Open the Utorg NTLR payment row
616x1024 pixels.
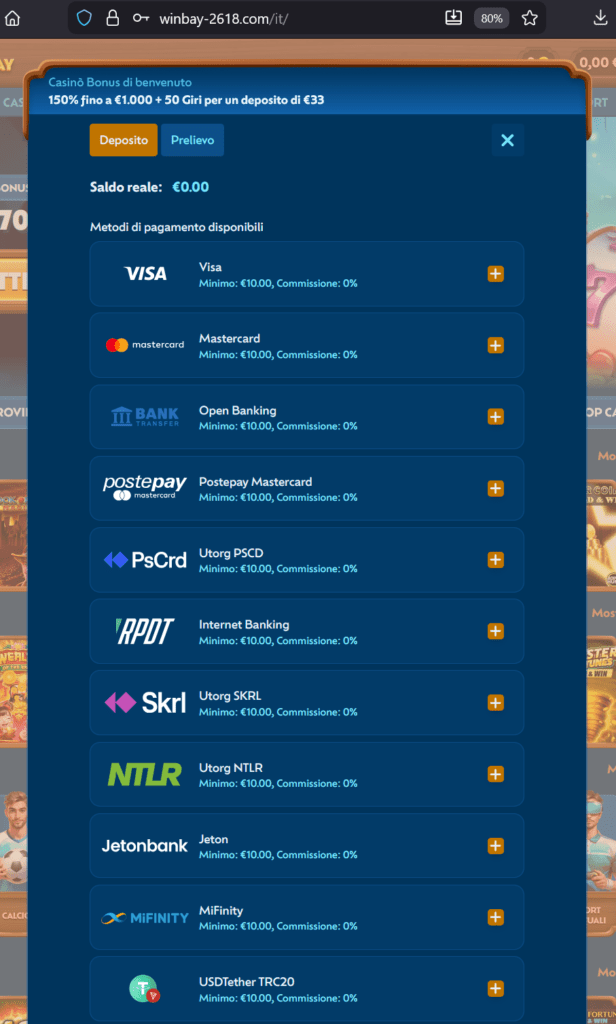(495, 774)
